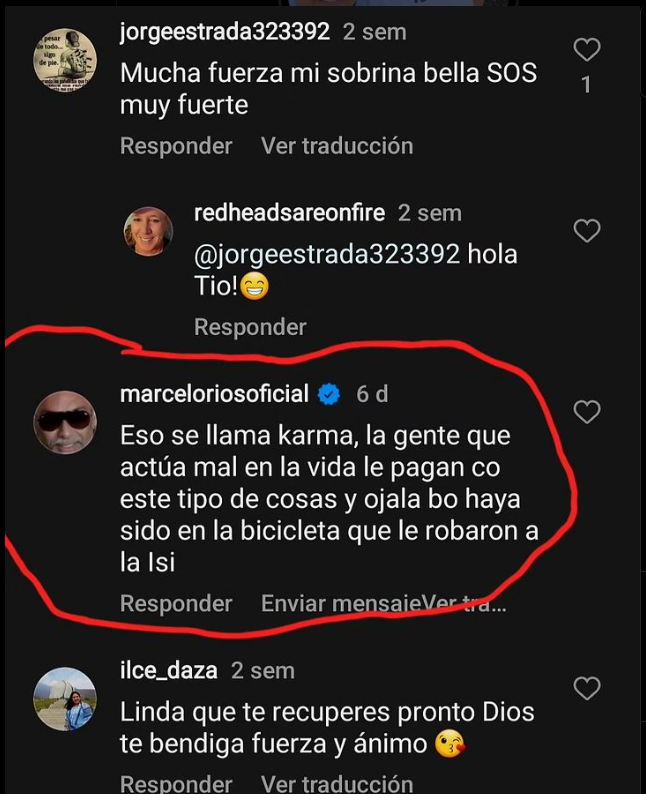Like ilce_daza's comment
646x794 pixels.
point(587,688)
